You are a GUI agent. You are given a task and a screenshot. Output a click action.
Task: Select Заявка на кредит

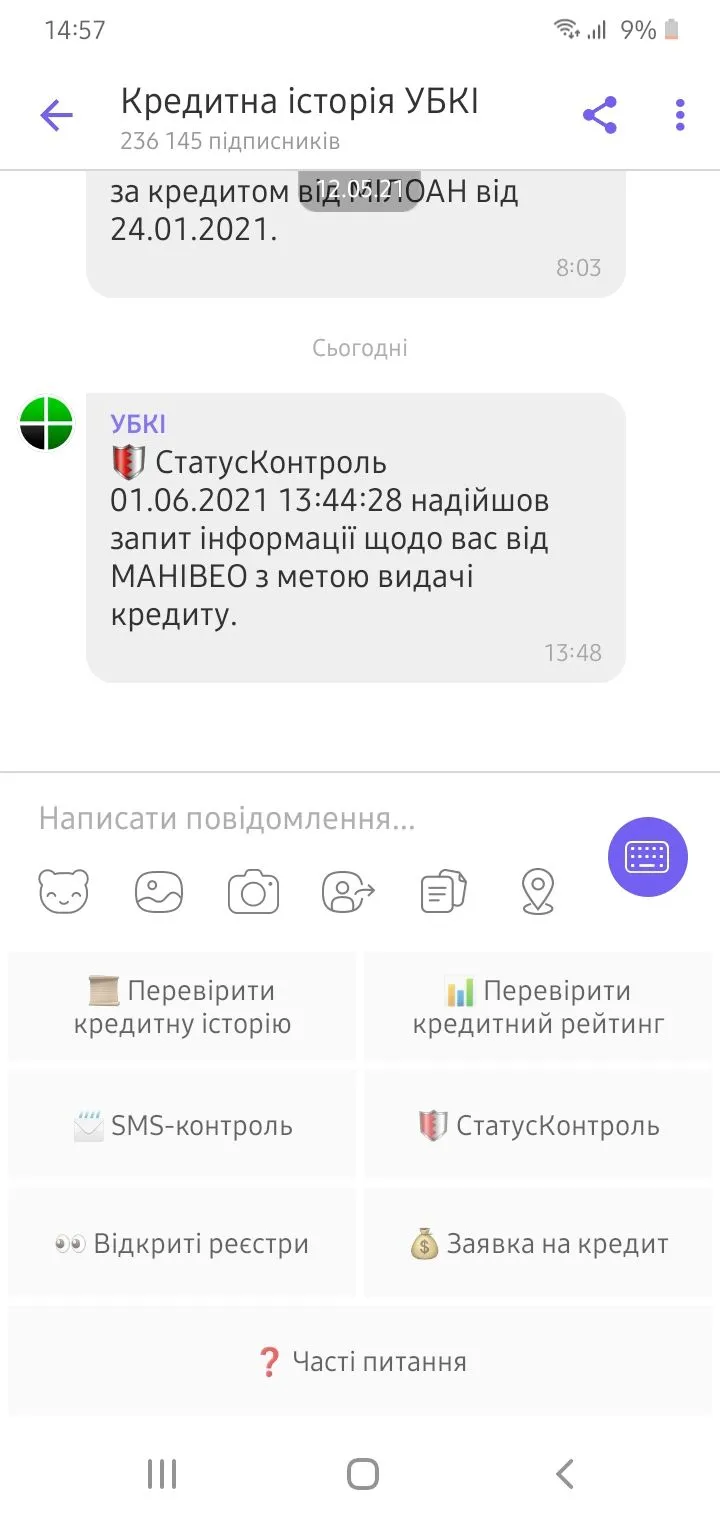539,1244
